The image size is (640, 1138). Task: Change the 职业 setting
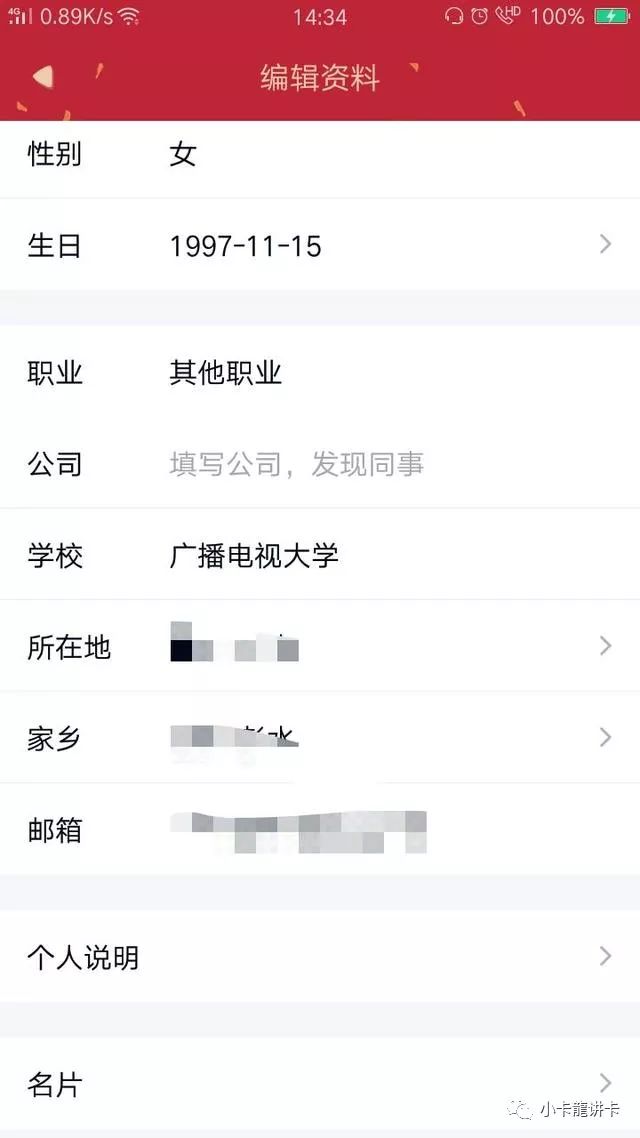click(x=320, y=372)
